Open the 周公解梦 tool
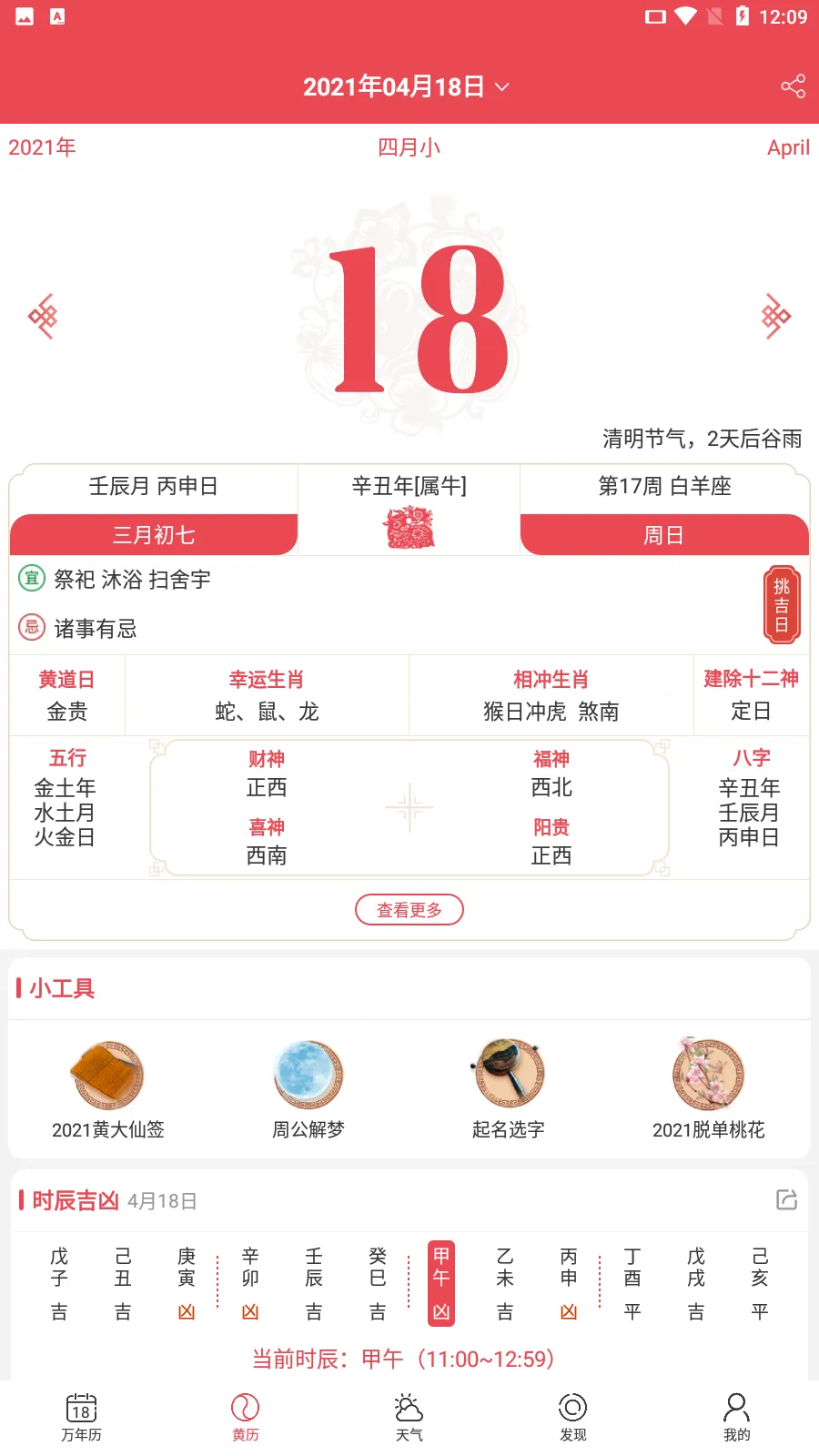Viewport: 819px width, 1456px height. click(308, 1089)
